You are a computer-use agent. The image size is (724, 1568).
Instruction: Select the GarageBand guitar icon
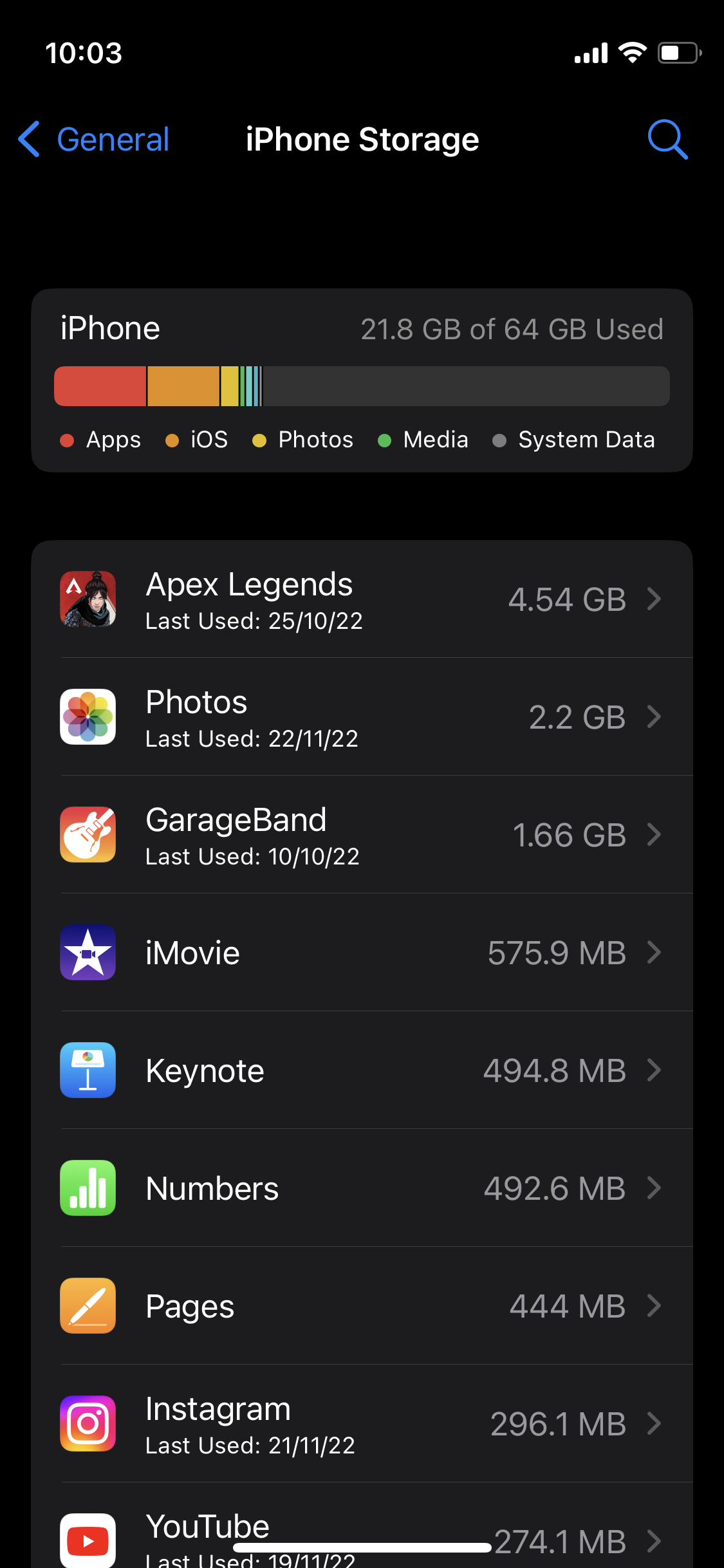pyautogui.click(x=88, y=835)
